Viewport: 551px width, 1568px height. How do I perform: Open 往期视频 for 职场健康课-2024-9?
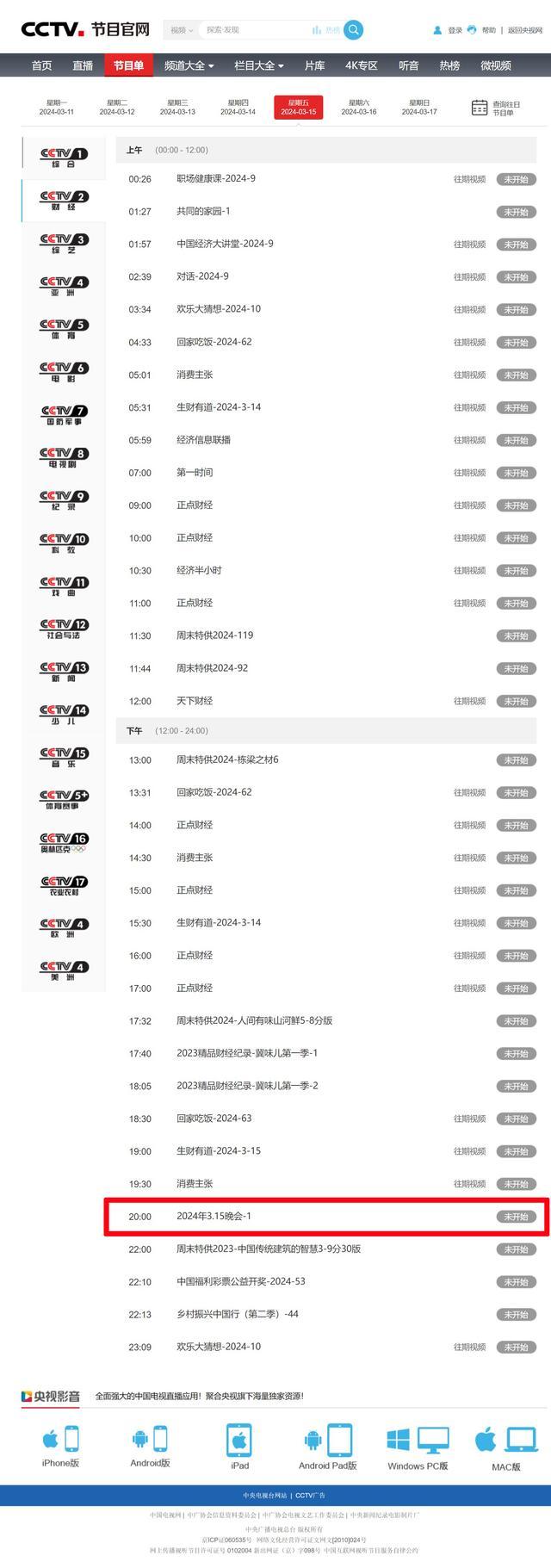point(469,179)
